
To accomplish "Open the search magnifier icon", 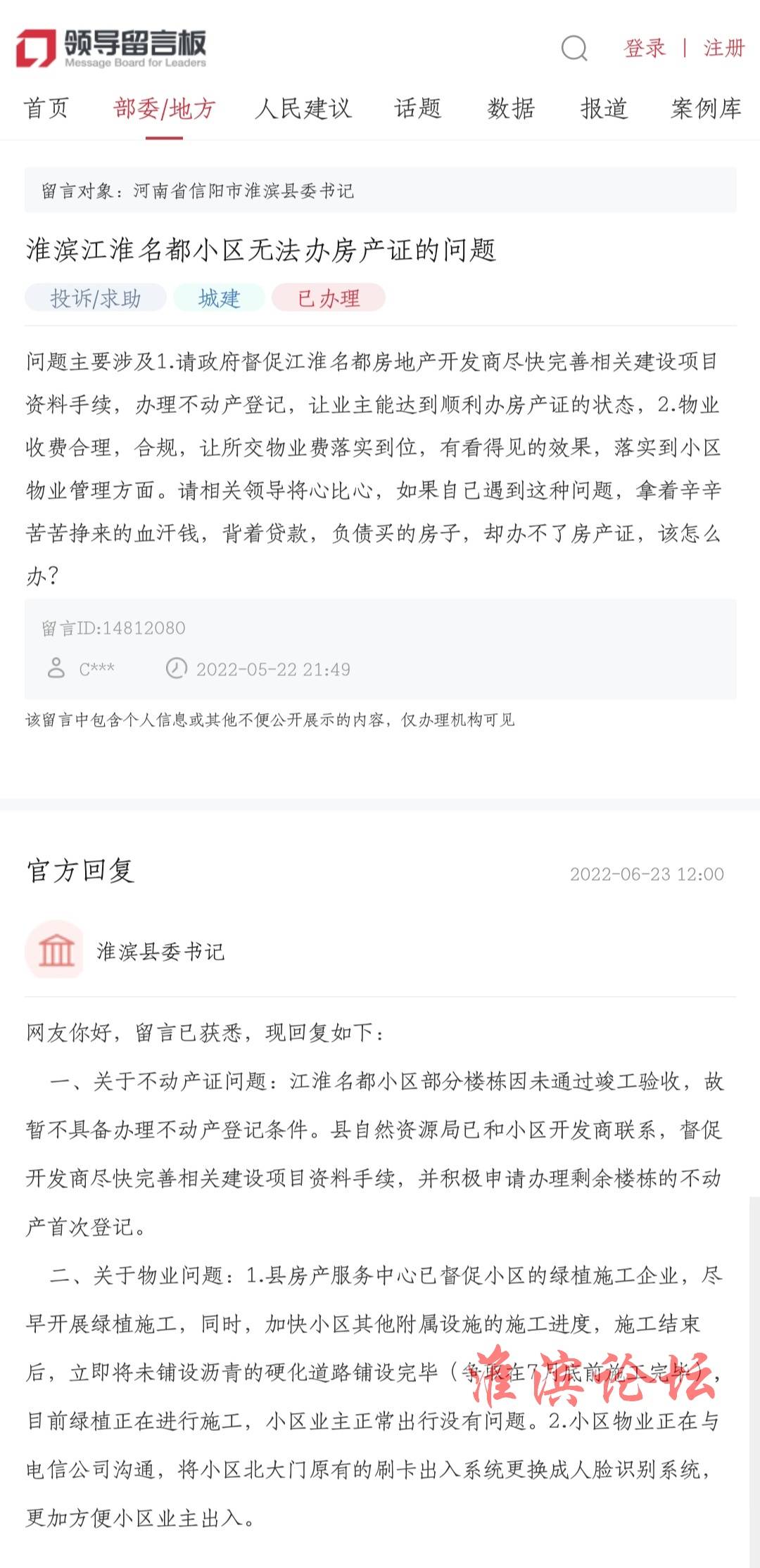I will point(574,49).
